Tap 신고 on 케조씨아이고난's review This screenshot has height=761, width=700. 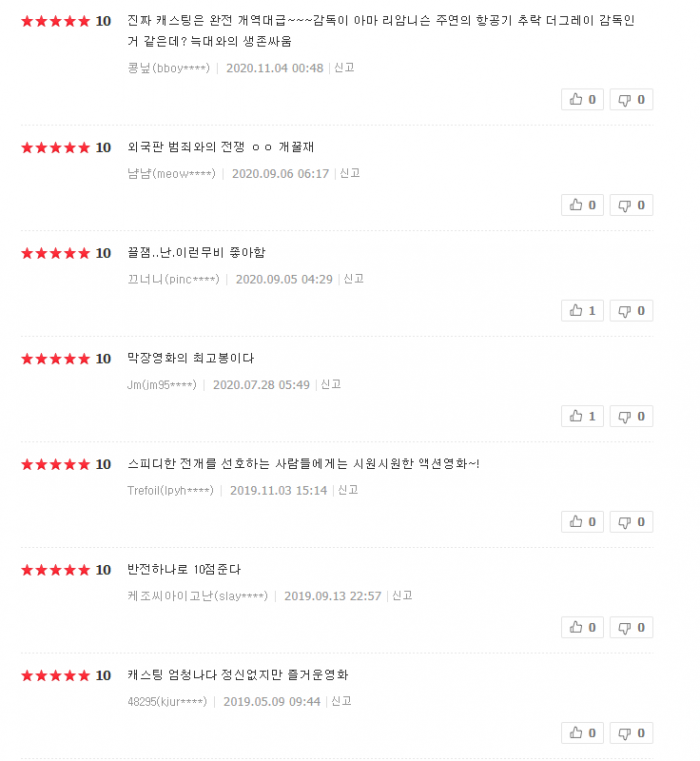pyautogui.click(x=402, y=595)
